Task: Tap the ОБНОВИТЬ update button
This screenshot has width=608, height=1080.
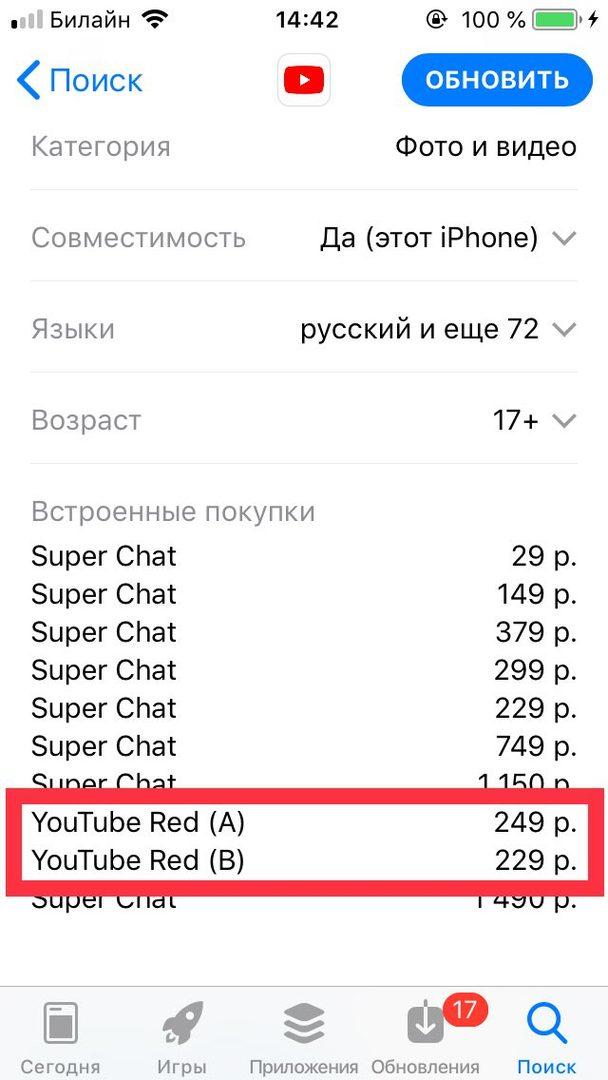Action: [497, 80]
